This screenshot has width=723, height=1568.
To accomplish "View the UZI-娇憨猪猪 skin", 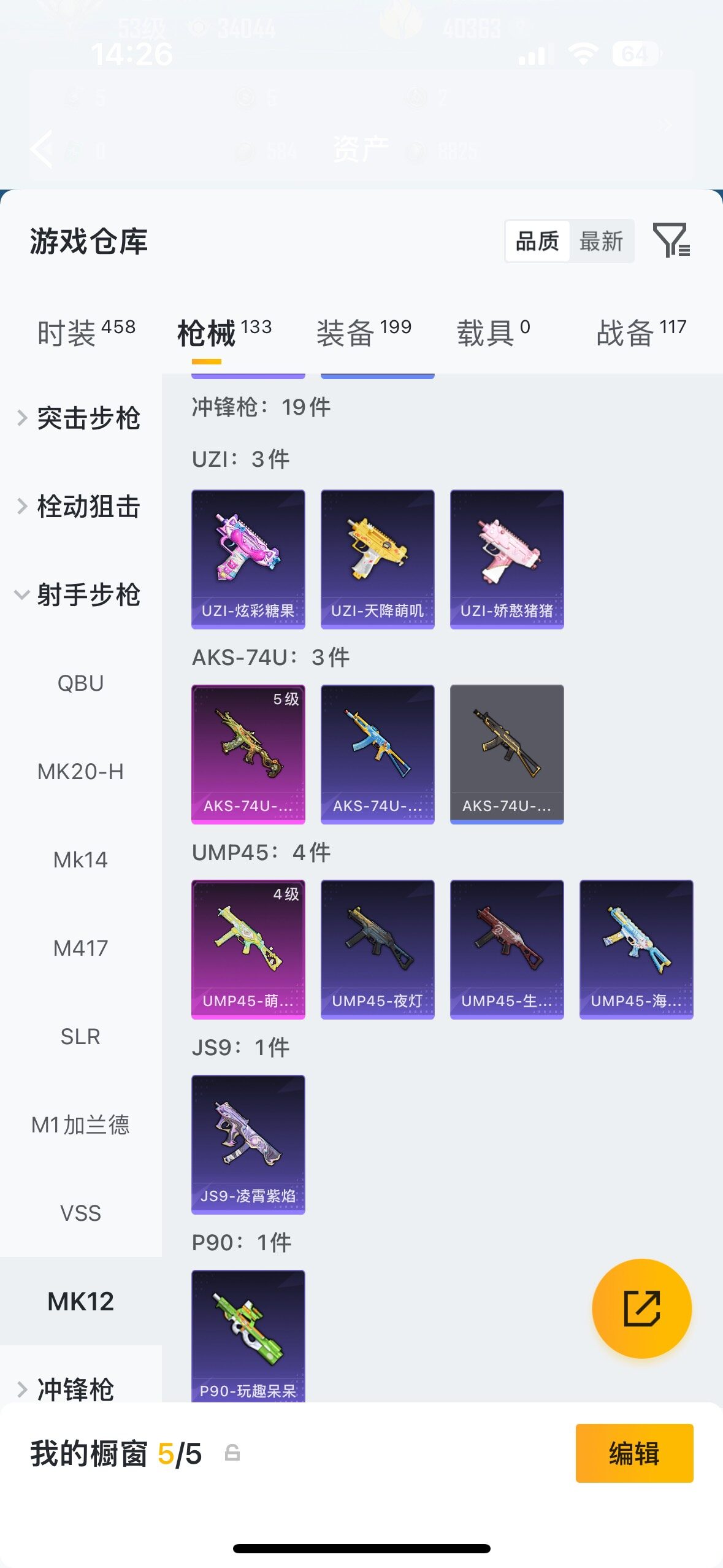I will point(507,559).
